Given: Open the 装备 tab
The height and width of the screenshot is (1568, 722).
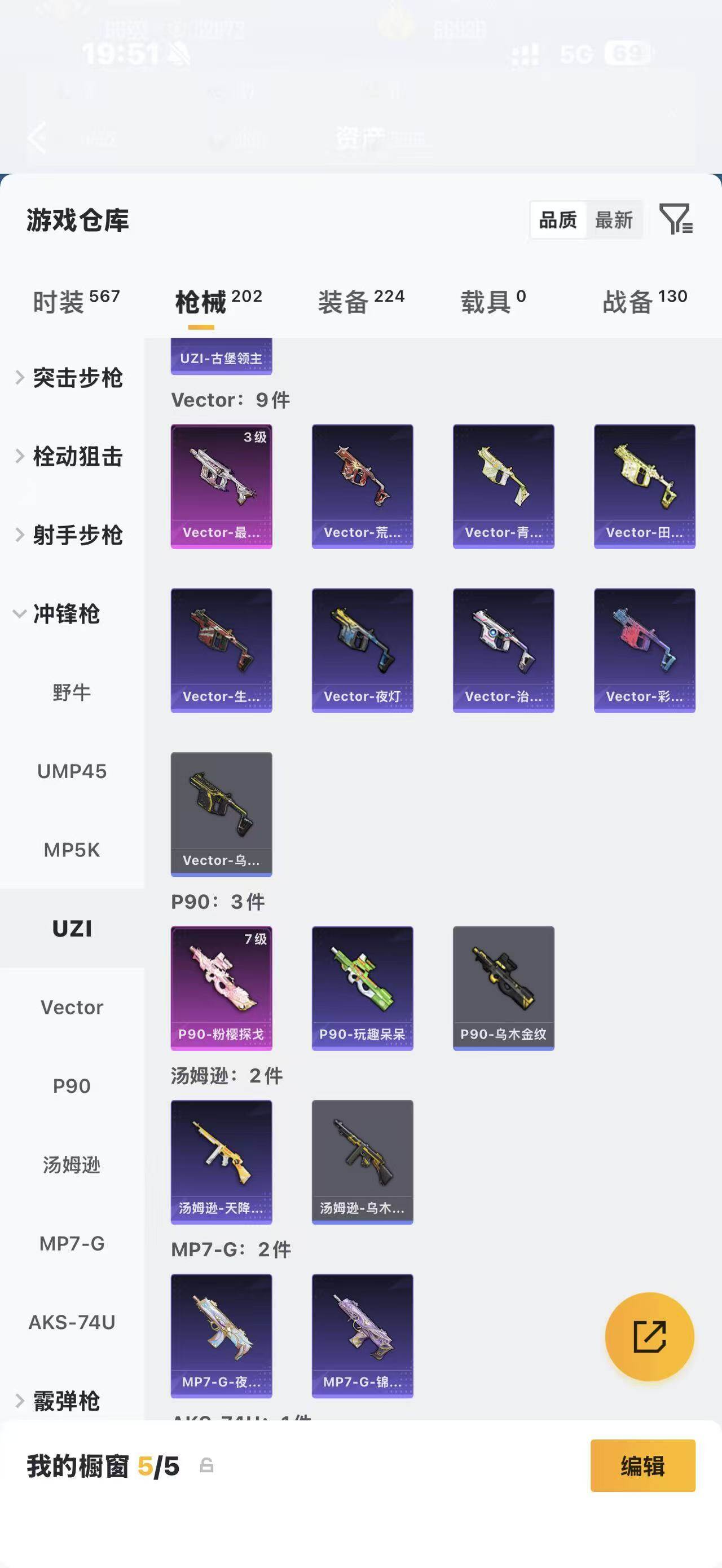Looking at the screenshot, I should (x=361, y=301).
